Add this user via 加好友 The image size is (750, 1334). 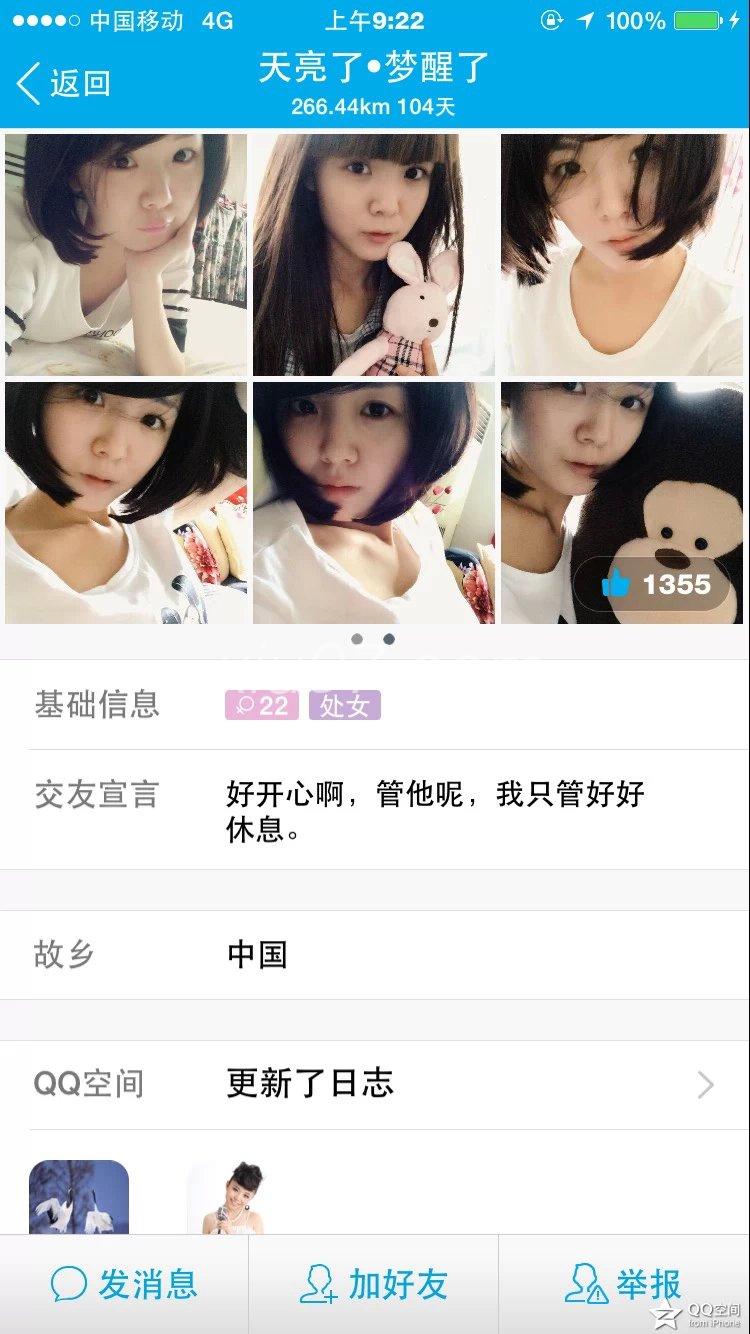point(374,1284)
